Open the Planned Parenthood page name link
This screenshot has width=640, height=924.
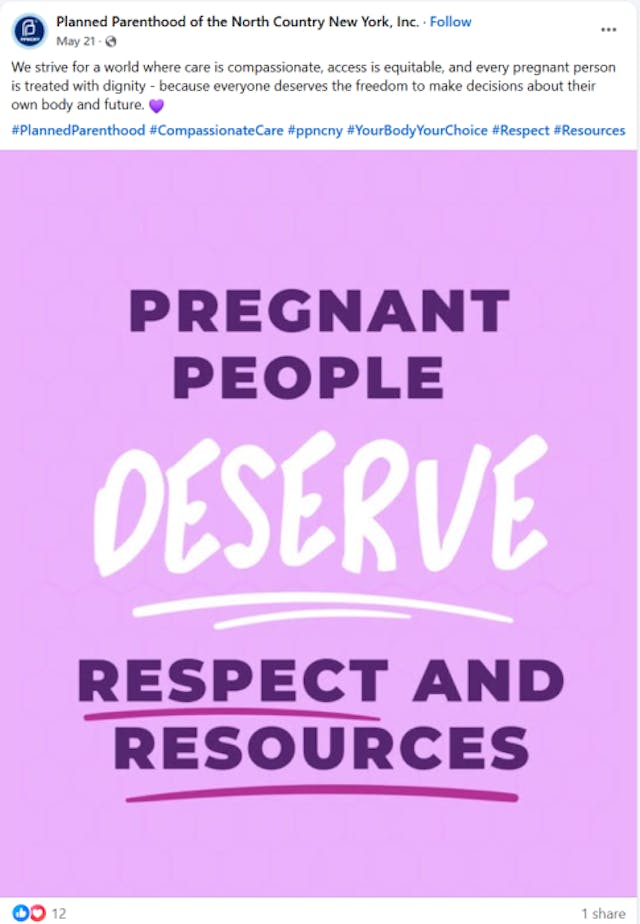(x=238, y=22)
